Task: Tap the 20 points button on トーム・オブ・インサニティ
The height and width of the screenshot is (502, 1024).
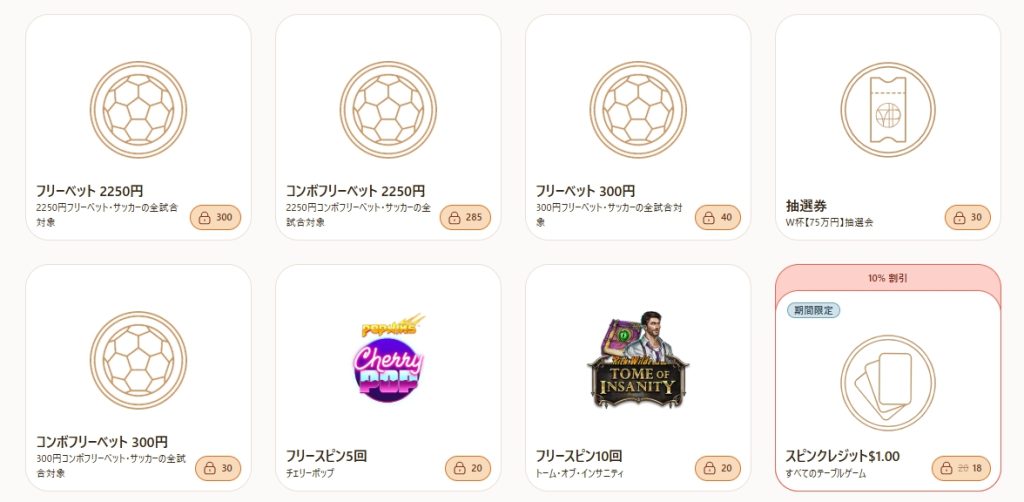Action: click(x=718, y=468)
